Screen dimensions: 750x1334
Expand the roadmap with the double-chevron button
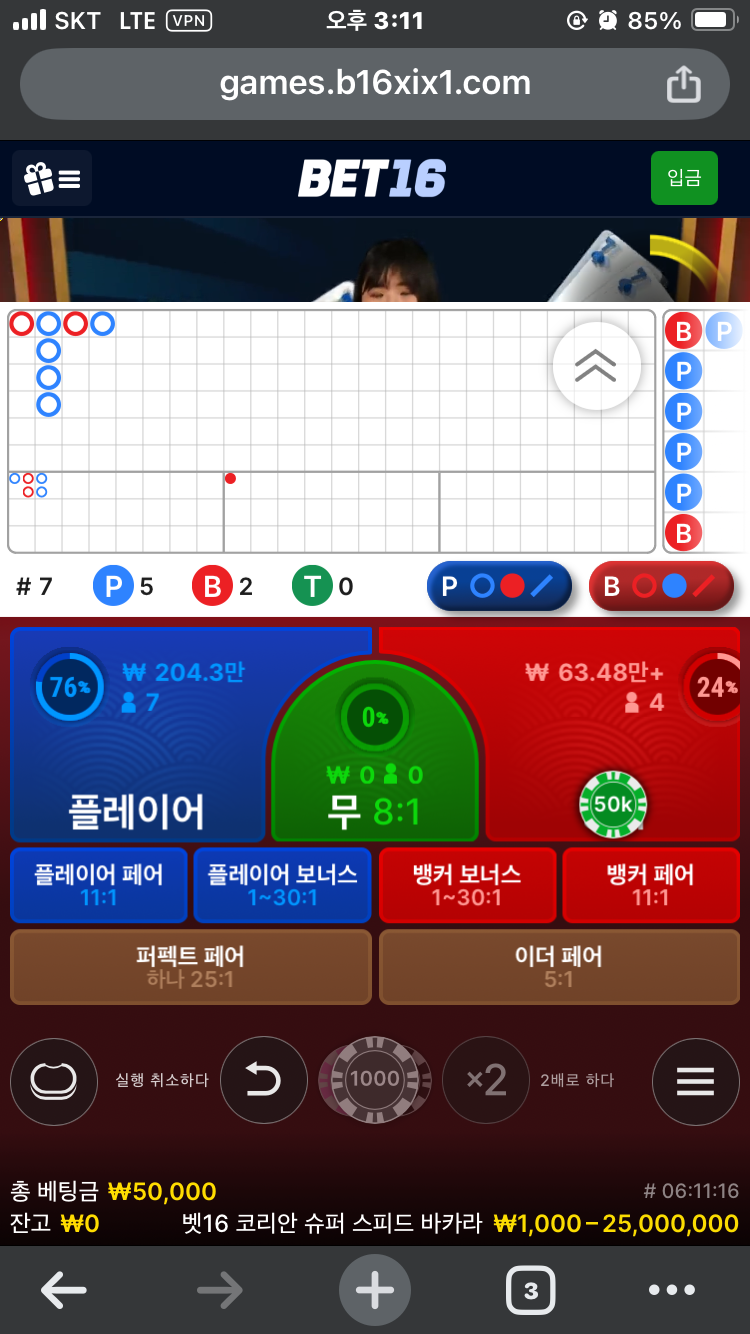point(596,367)
